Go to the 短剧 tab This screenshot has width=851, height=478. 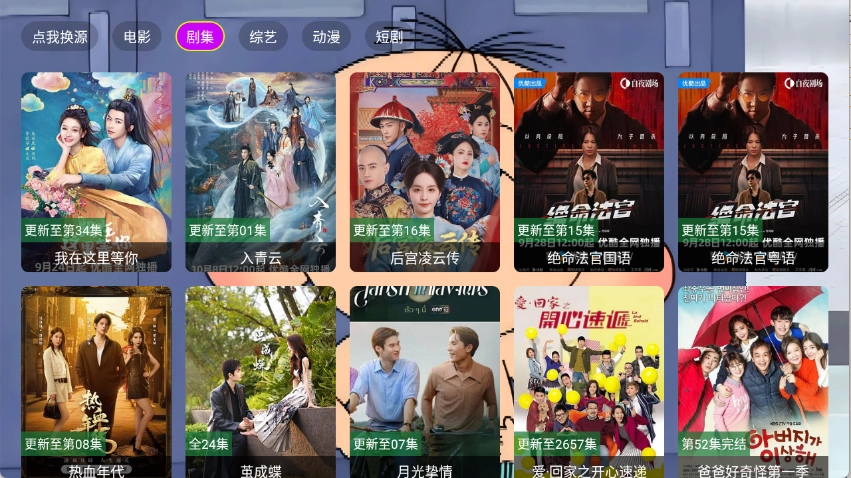tap(389, 37)
